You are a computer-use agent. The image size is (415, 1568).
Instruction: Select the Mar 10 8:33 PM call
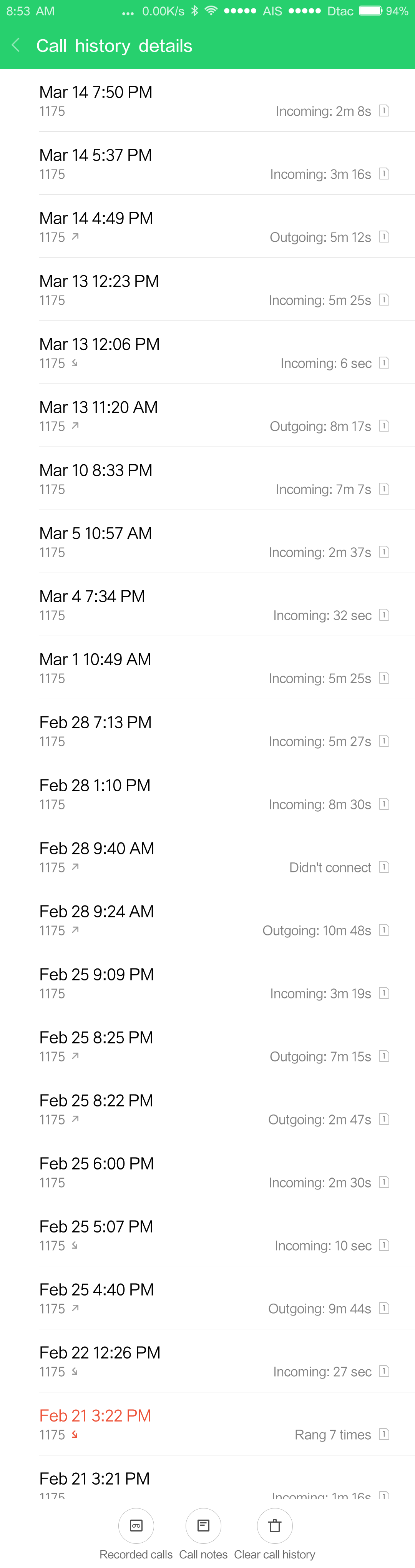click(x=207, y=479)
